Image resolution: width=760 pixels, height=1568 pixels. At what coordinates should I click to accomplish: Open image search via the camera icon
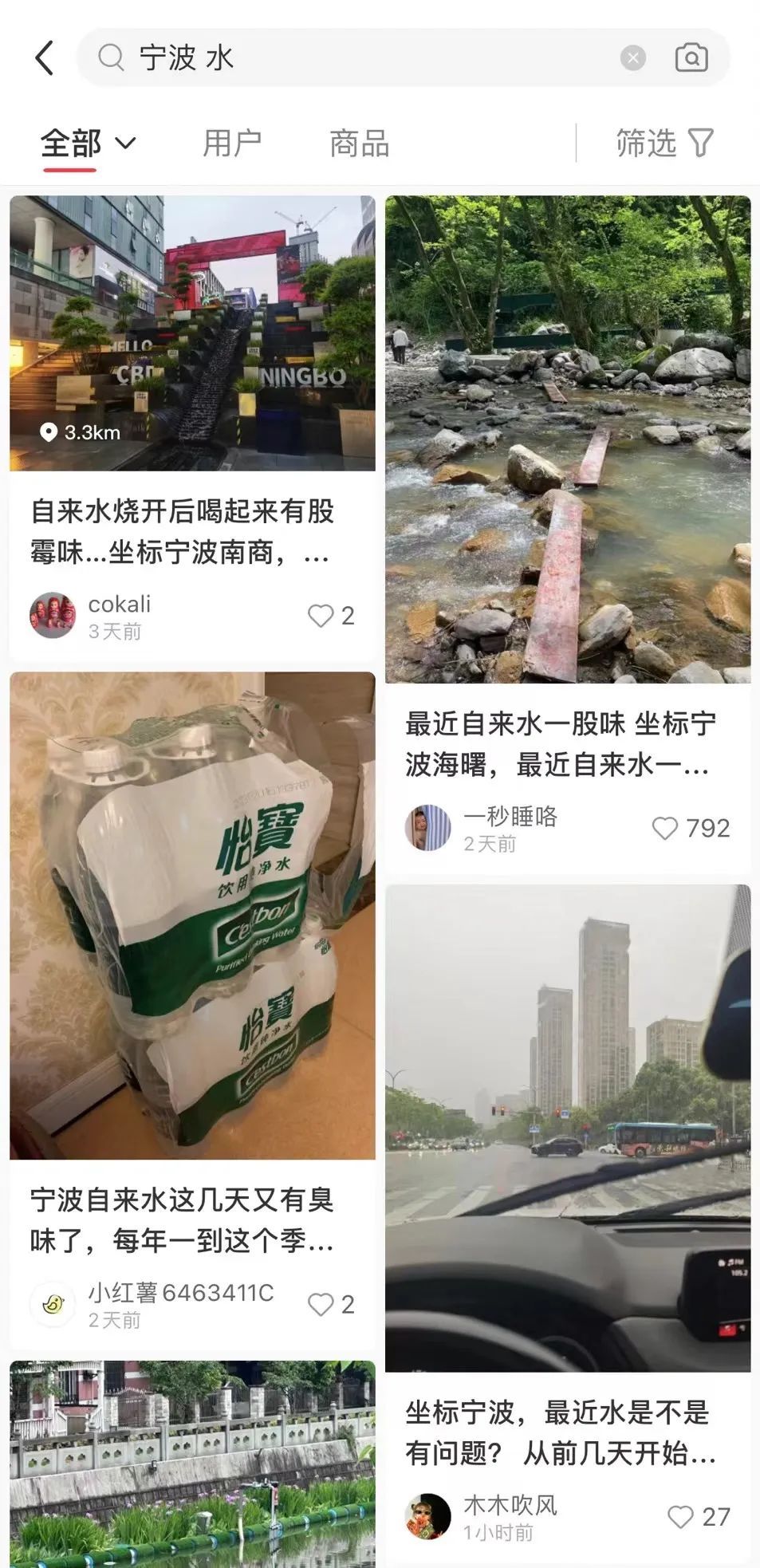(692, 57)
